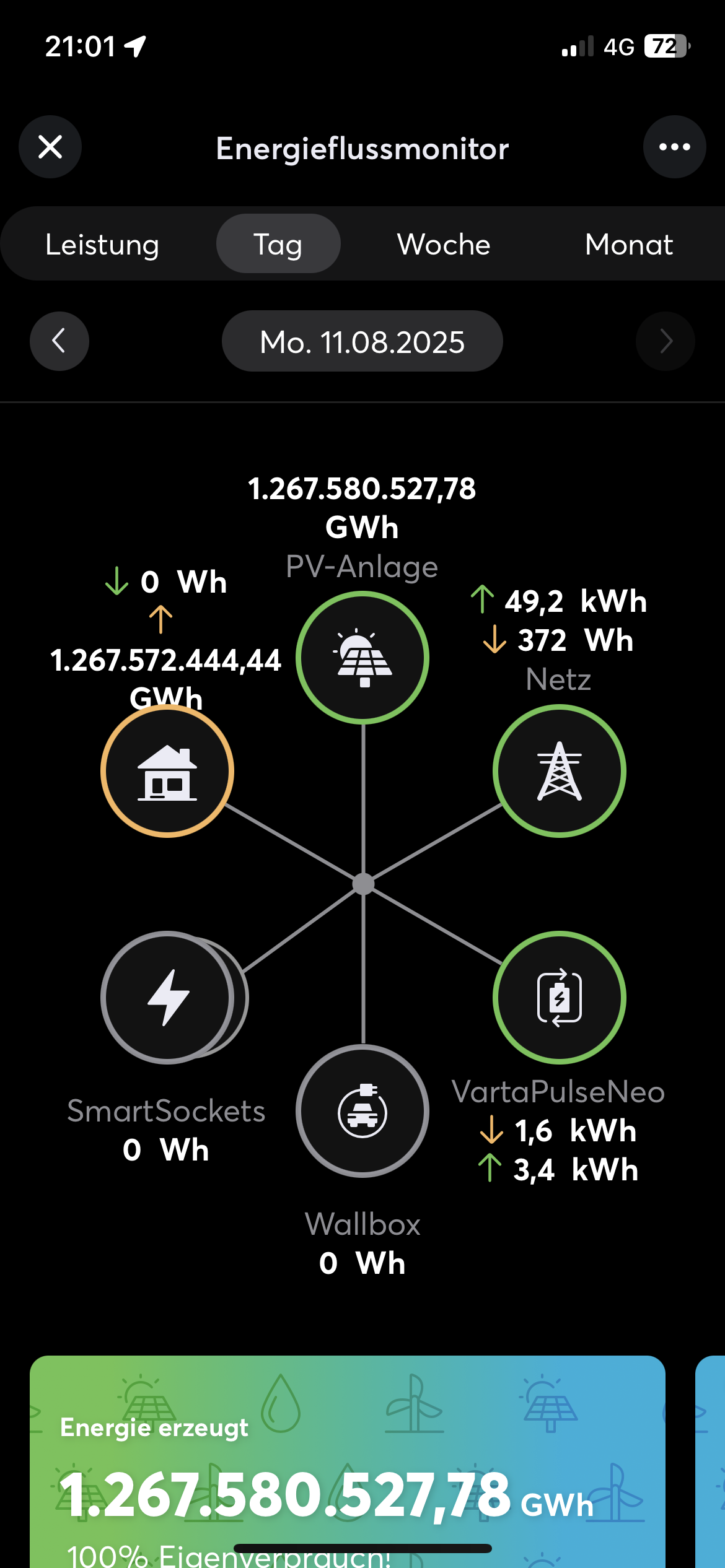
Task: Tap the house consumption node
Action: point(167,772)
